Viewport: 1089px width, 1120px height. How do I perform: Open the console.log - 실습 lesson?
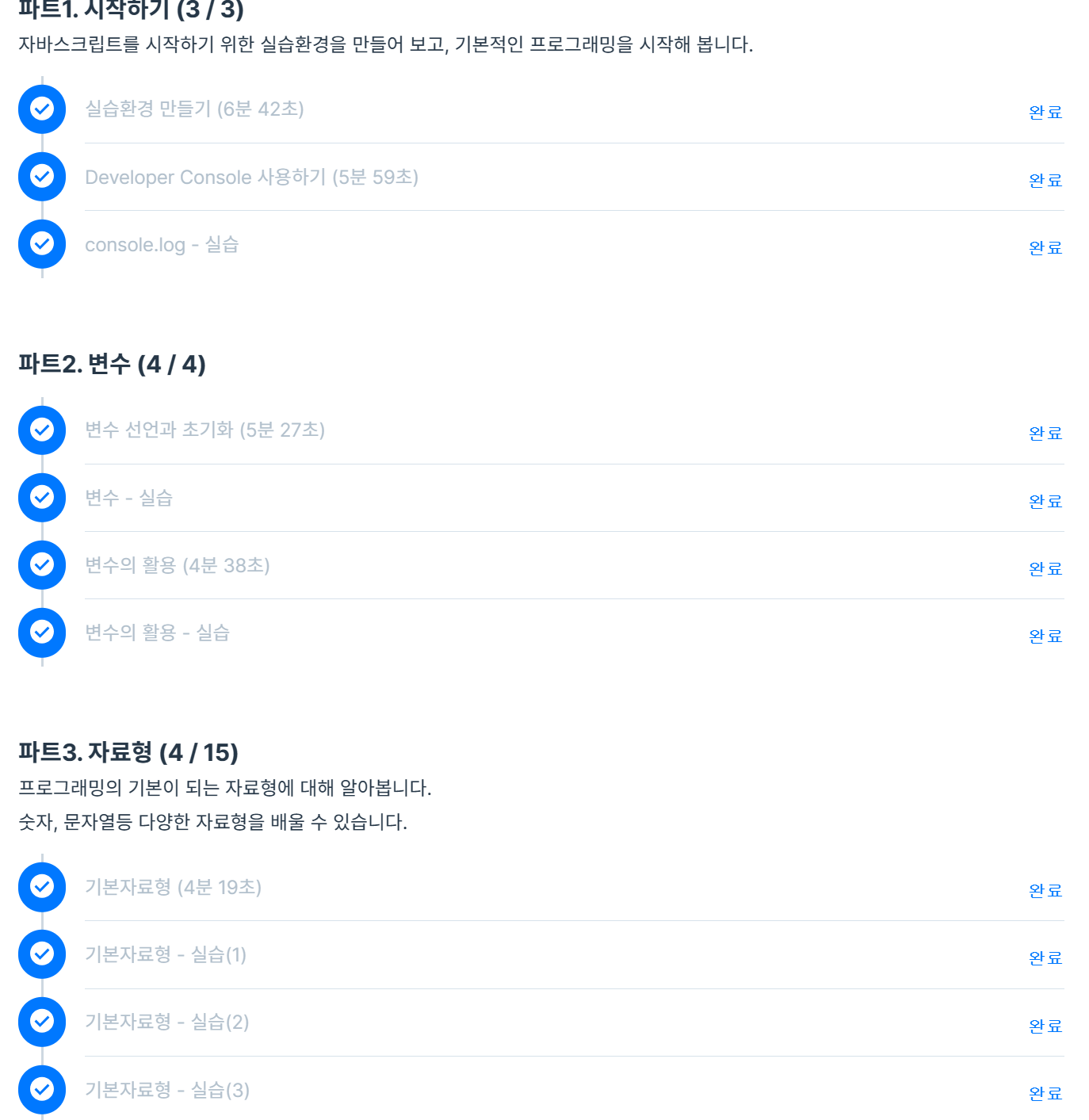[x=162, y=245]
